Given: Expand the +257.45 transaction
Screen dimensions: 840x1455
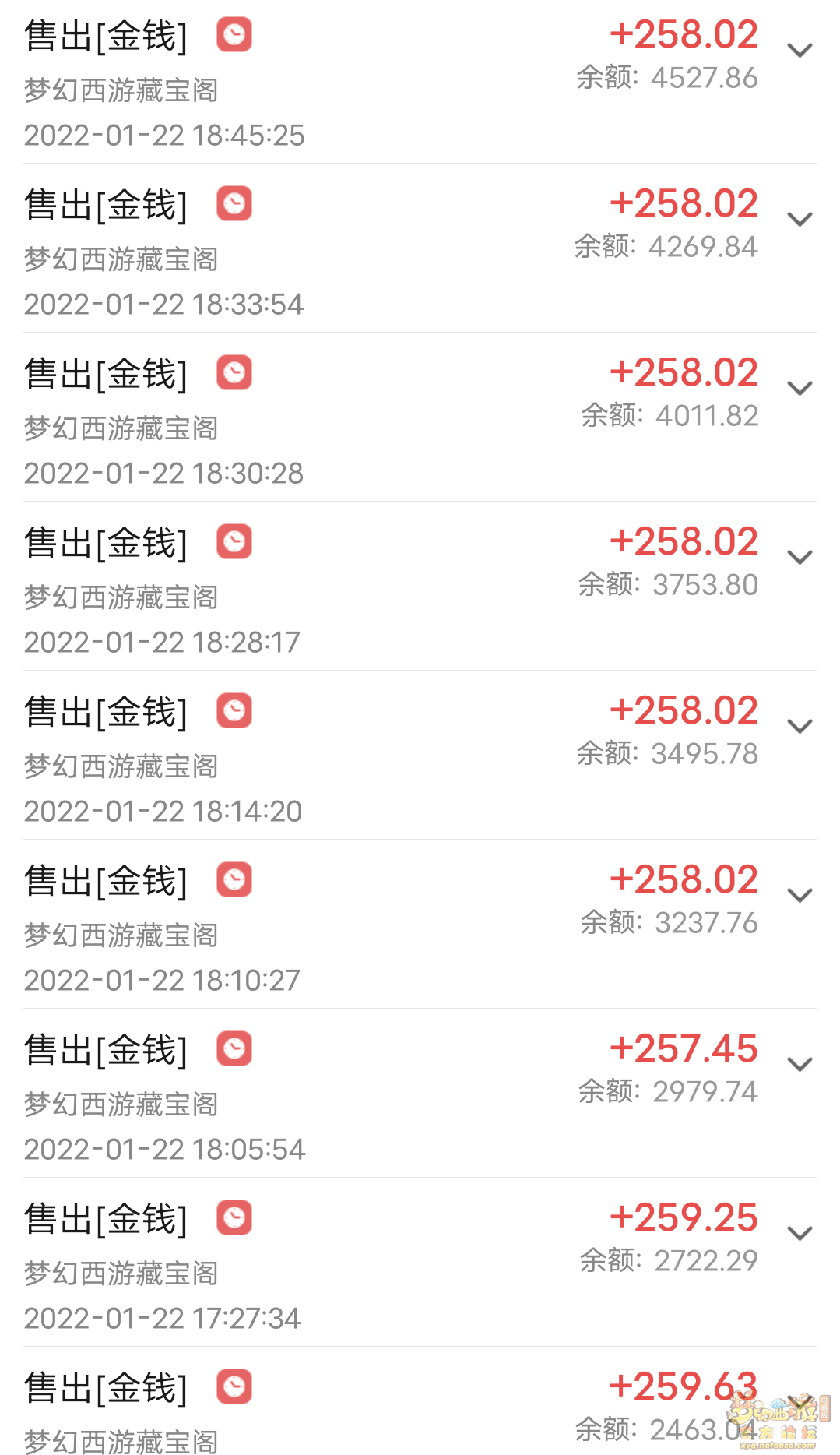Looking at the screenshot, I should pyautogui.click(x=800, y=1065).
